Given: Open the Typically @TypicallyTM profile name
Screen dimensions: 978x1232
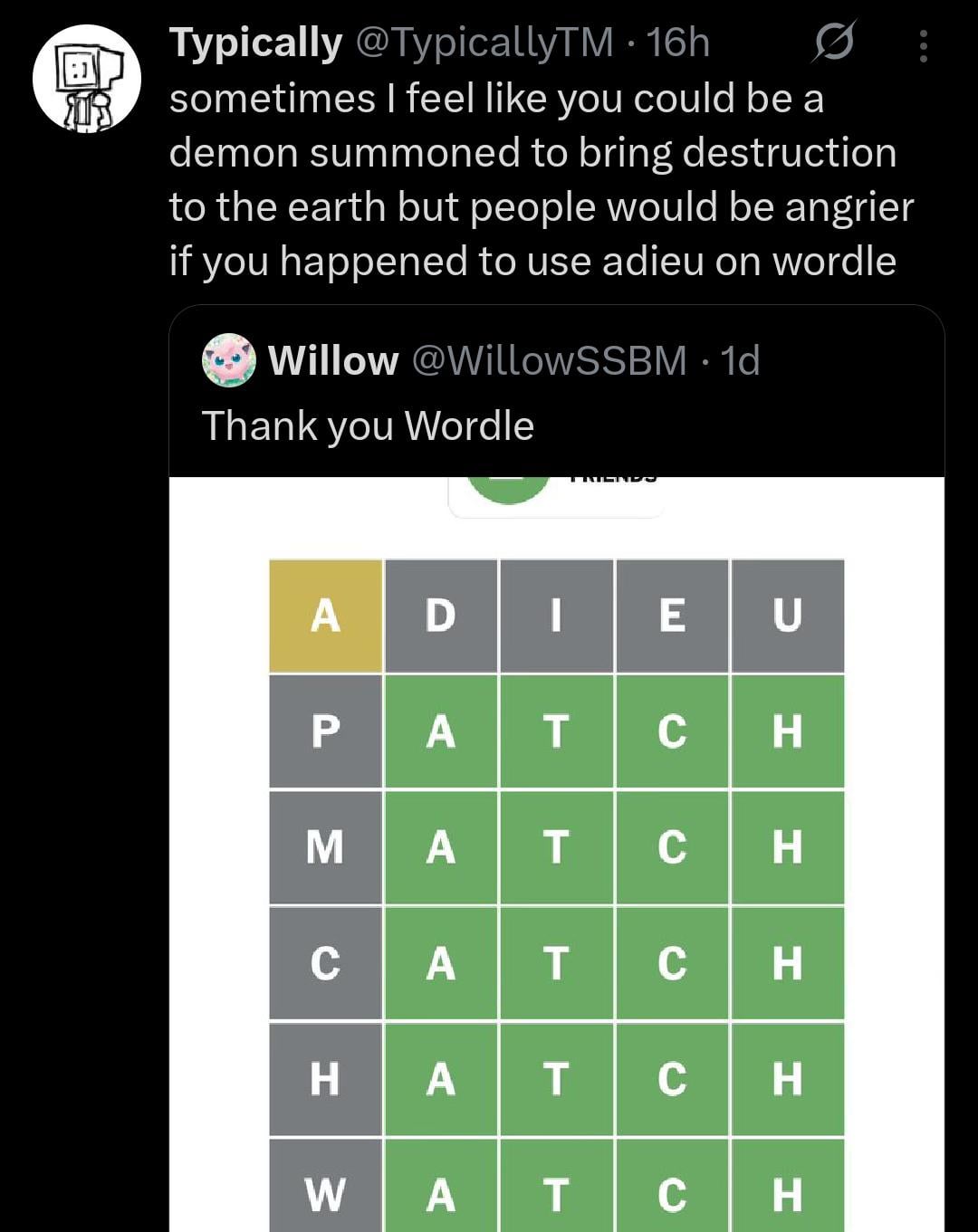Looking at the screenshot, I should coord(256,43).
